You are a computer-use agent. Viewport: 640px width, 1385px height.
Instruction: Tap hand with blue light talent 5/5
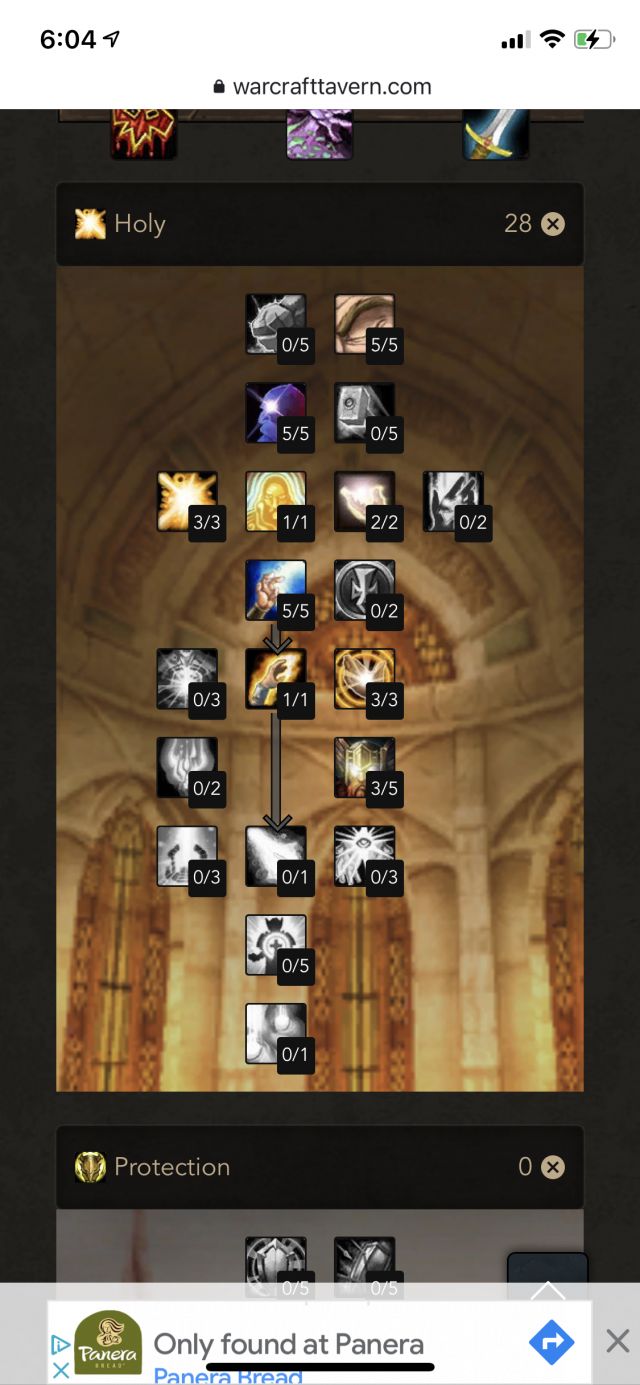pos(276,590)
